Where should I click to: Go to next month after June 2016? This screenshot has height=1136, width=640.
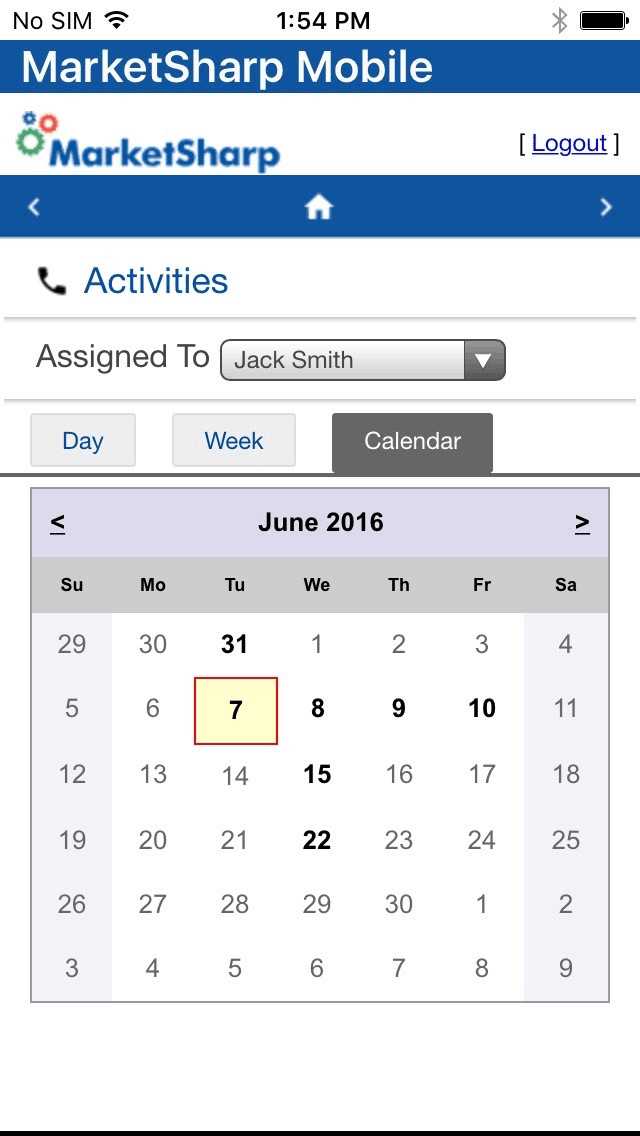click(x=582, y=522)
